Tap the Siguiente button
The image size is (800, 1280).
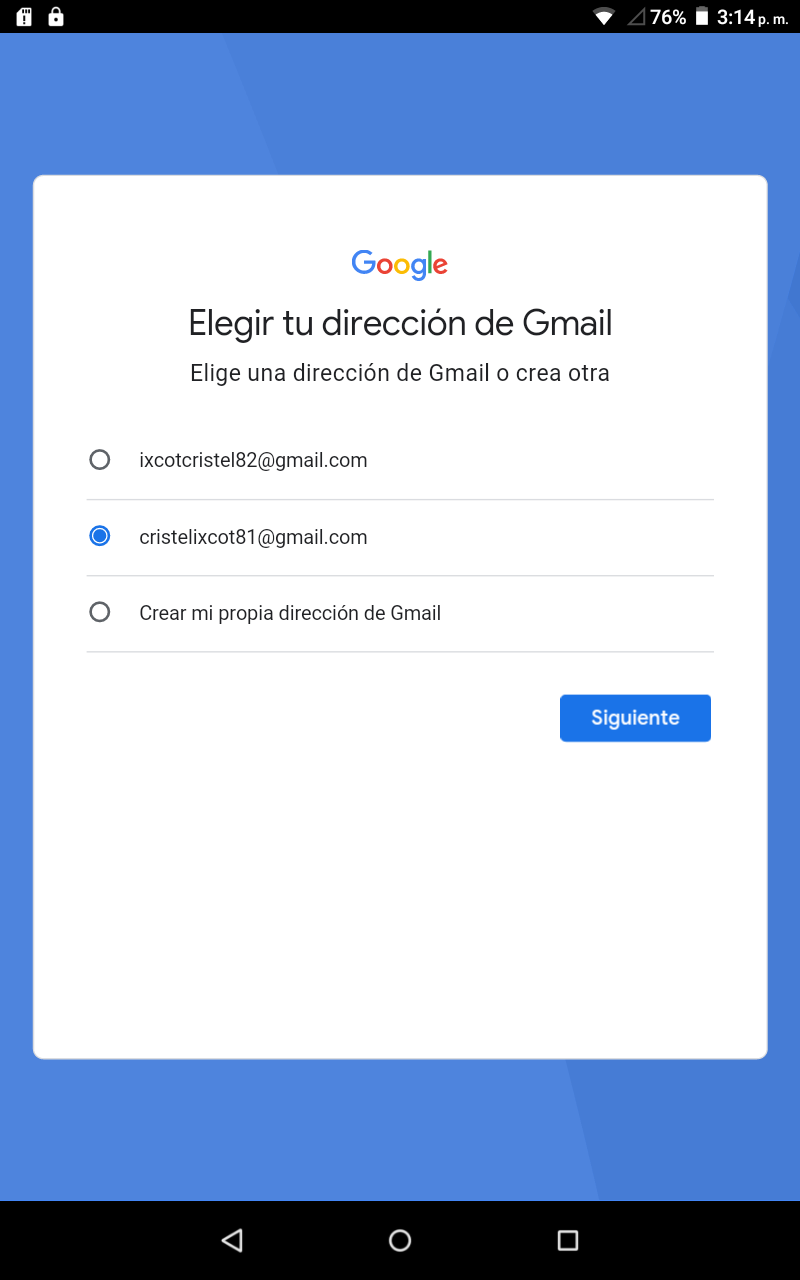coord(635,718)
